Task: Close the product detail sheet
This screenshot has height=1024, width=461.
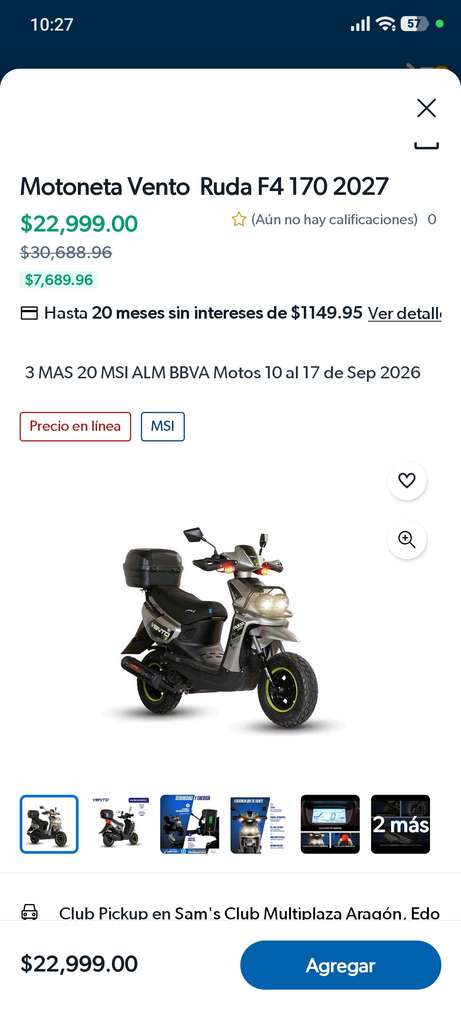Action: pos(426,108)
